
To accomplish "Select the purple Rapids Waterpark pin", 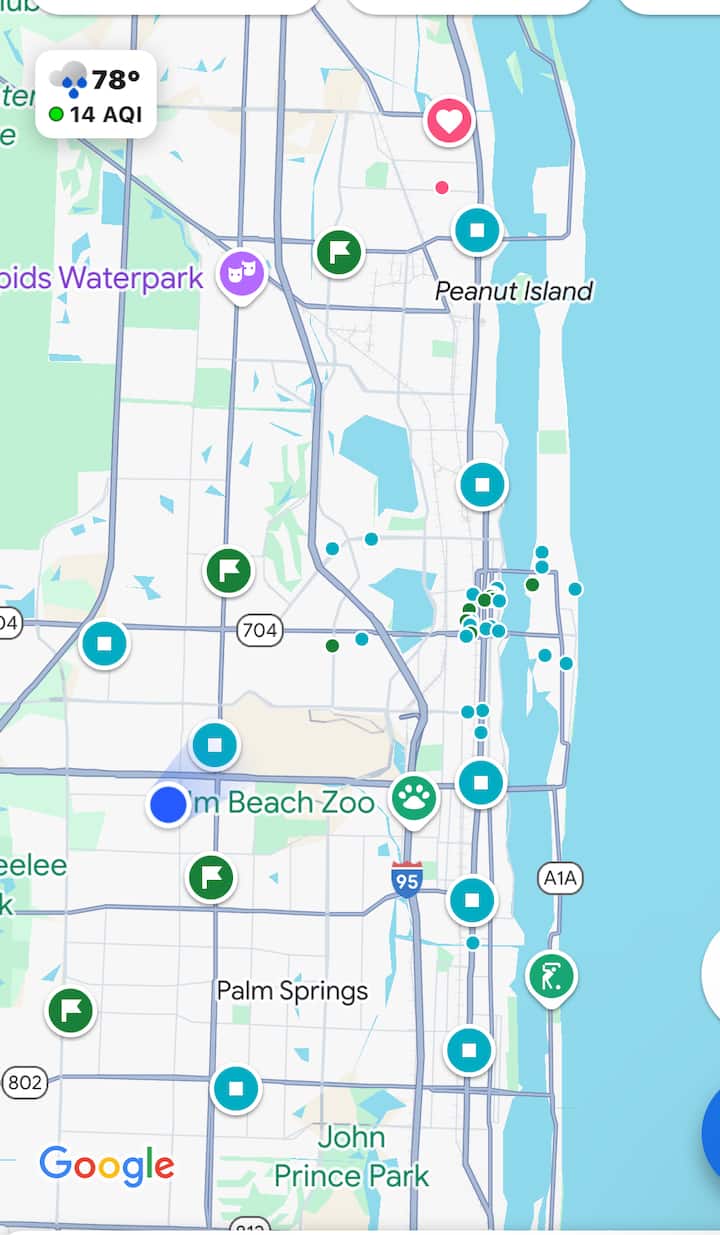I will [x=243, y=271].
